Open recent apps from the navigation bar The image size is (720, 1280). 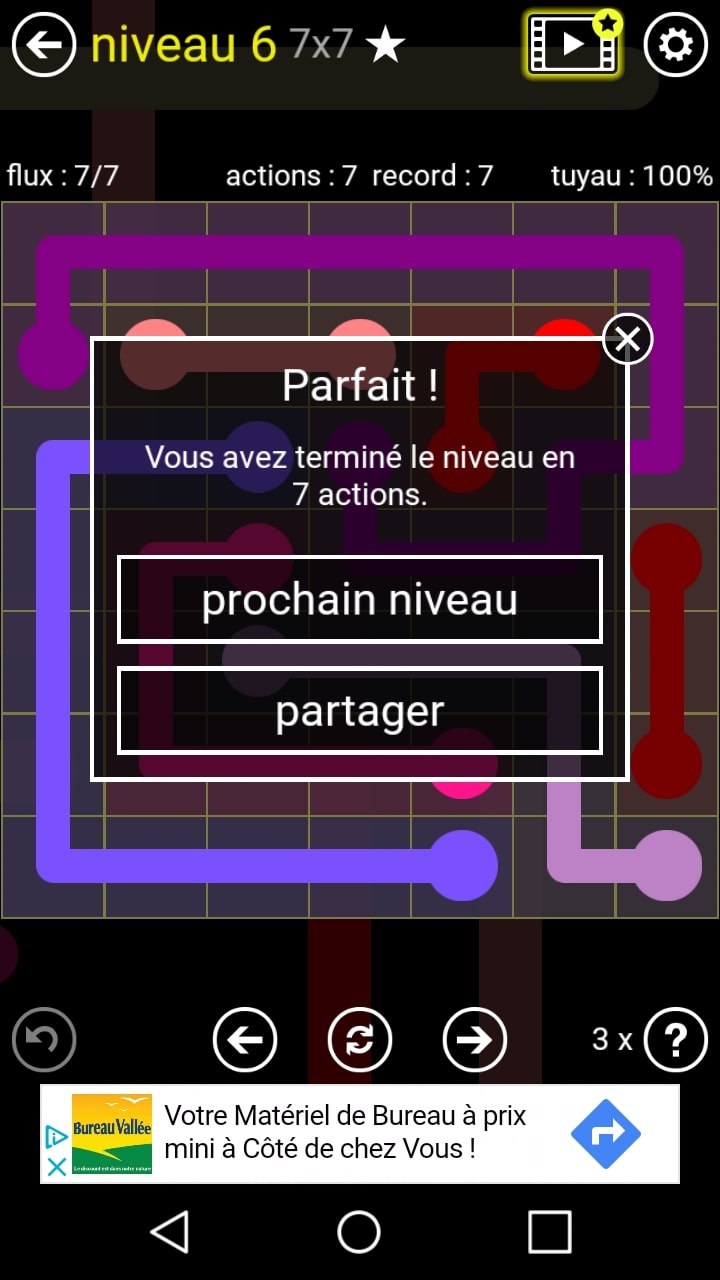pyautogui.click(x=550, y=1231)
